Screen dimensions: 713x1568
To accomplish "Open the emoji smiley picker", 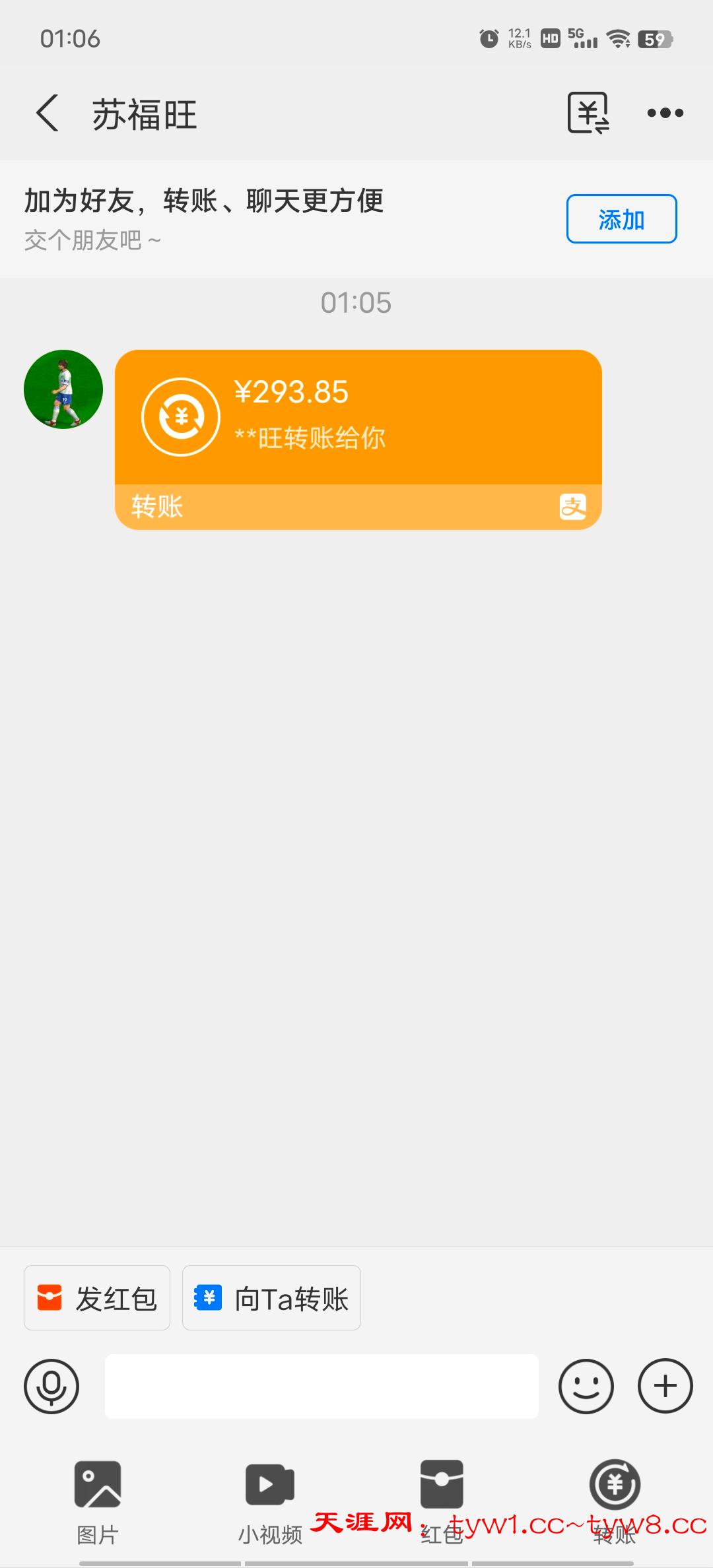I will pyautogui.click(x=586, y=1386).
